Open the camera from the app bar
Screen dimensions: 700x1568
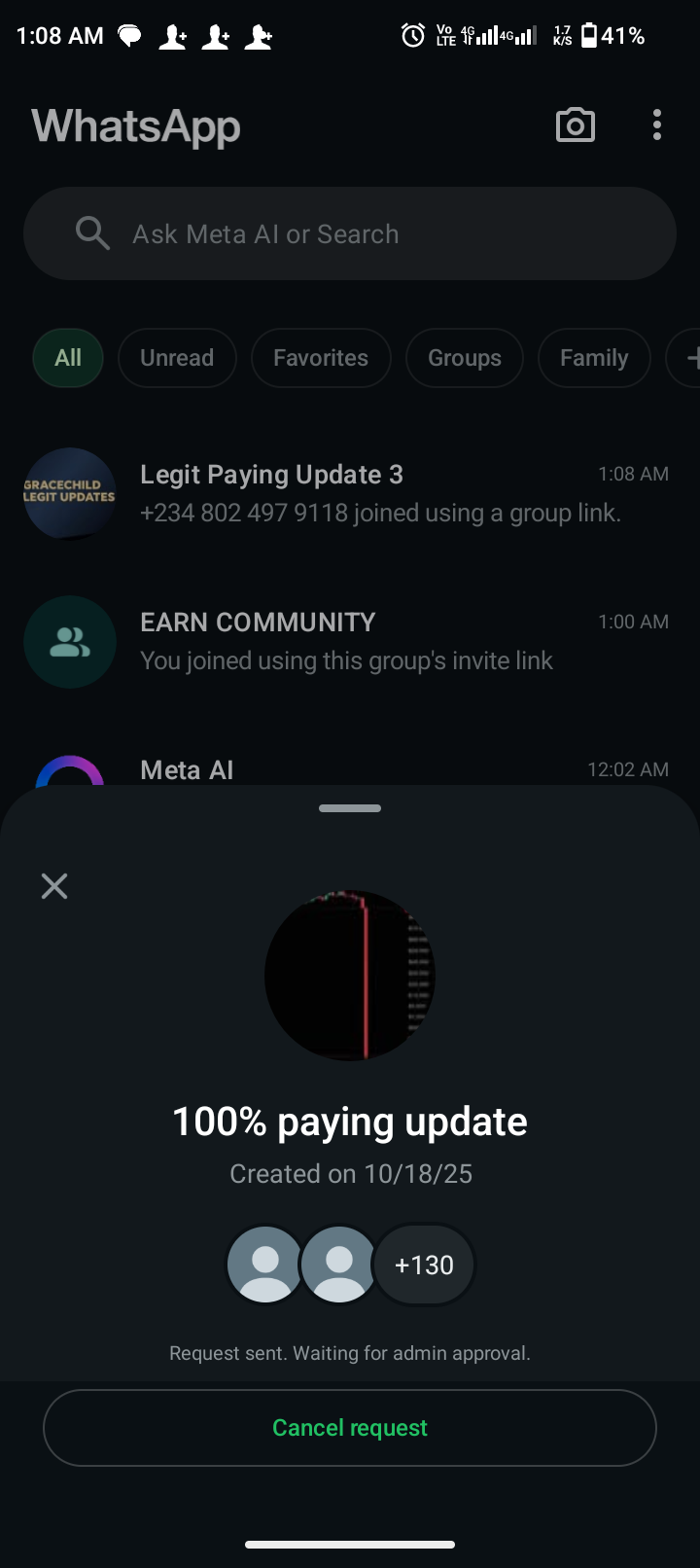tap(575, 125)
